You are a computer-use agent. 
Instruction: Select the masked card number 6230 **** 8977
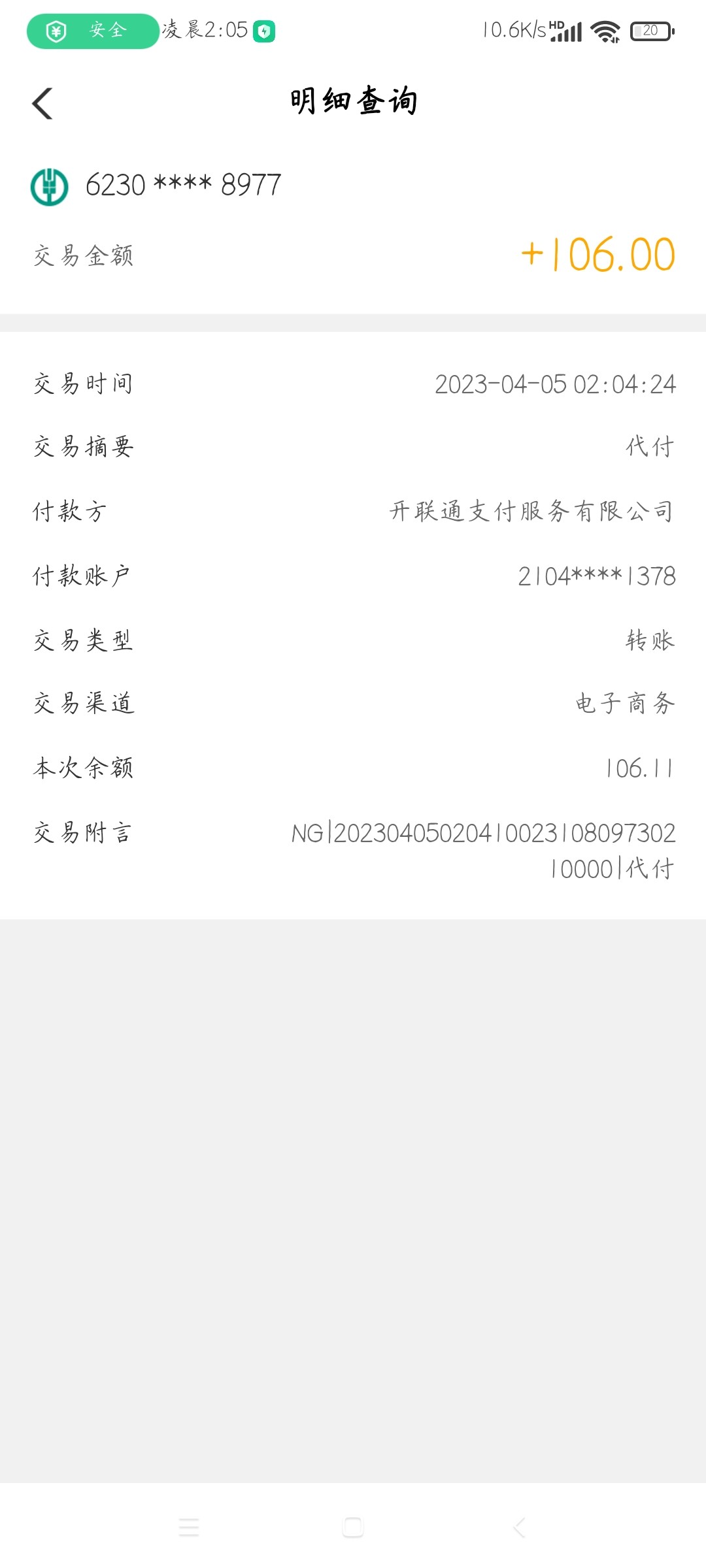pos(183,184)
